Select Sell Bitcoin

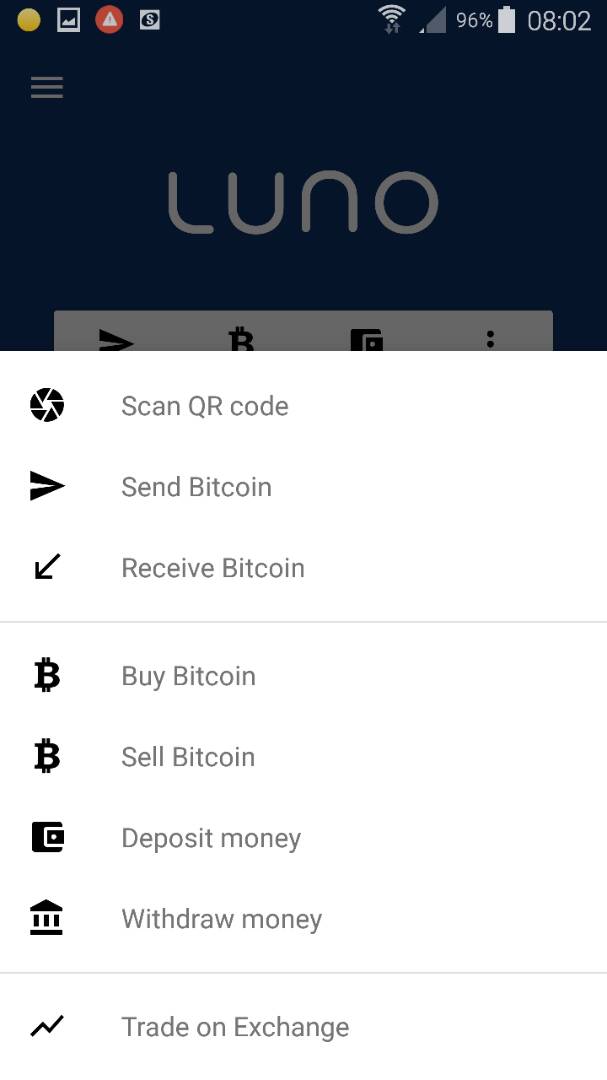(188, 757)
